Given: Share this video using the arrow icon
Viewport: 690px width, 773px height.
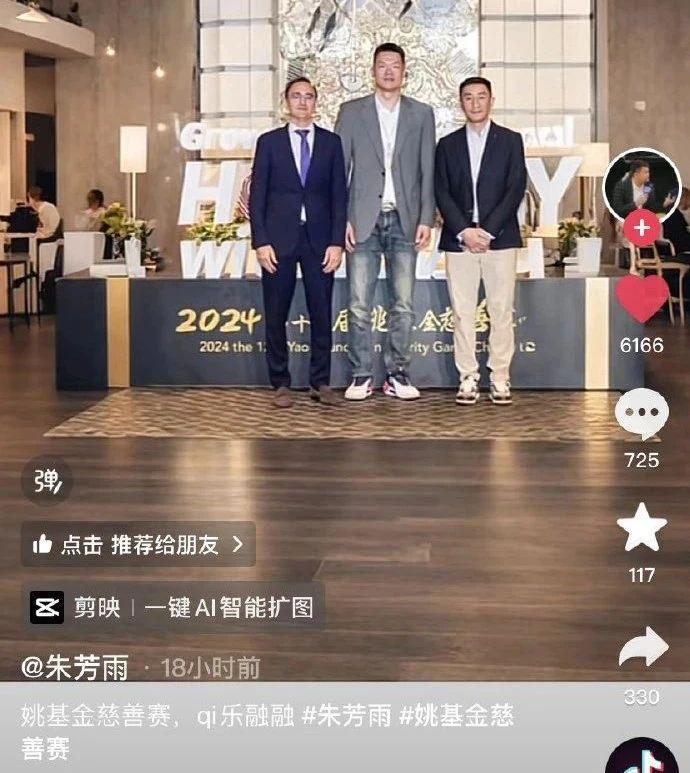Looking at the screenshot, I should pos(642,647).
